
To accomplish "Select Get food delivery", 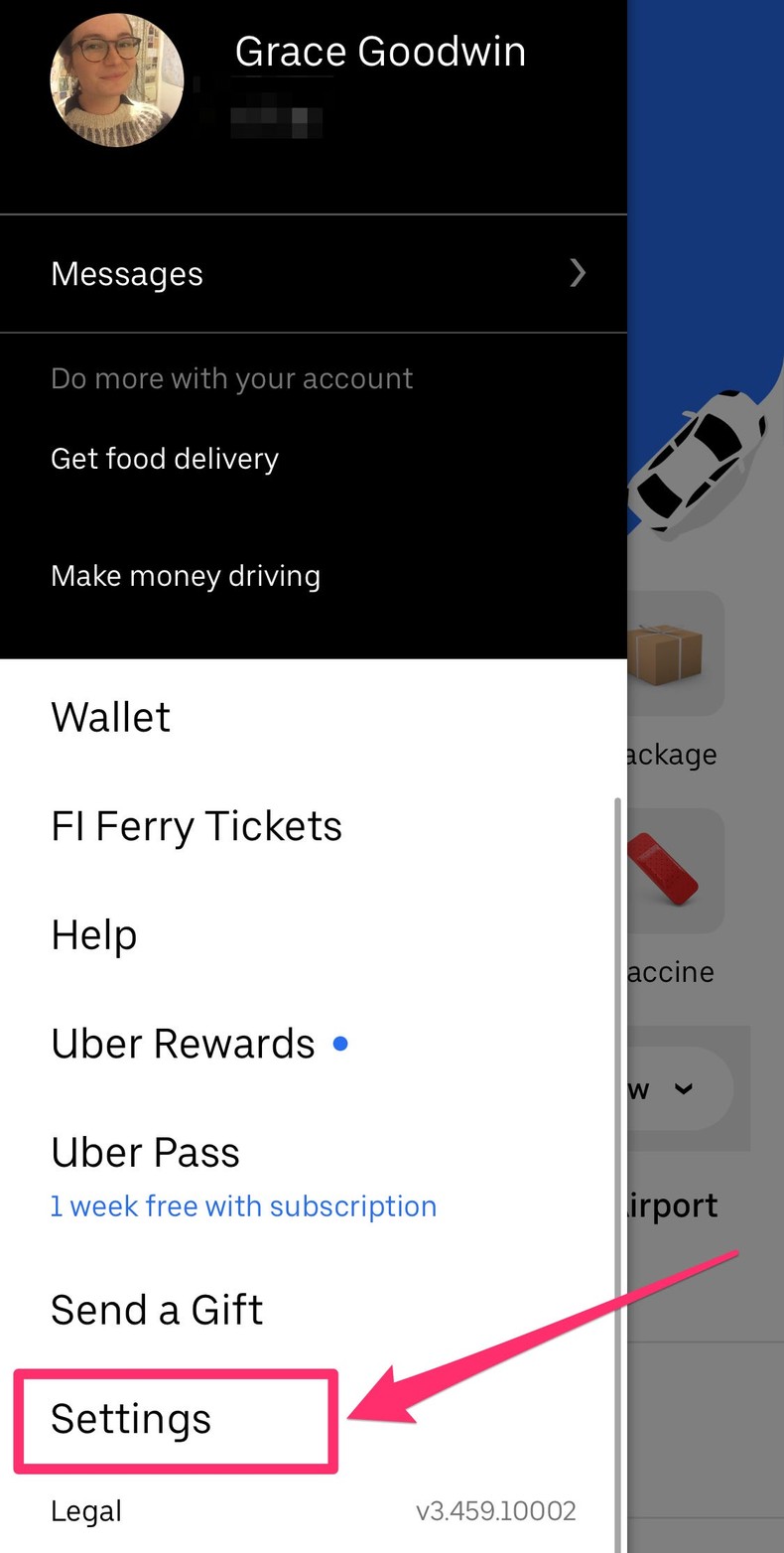I will 164,459.
